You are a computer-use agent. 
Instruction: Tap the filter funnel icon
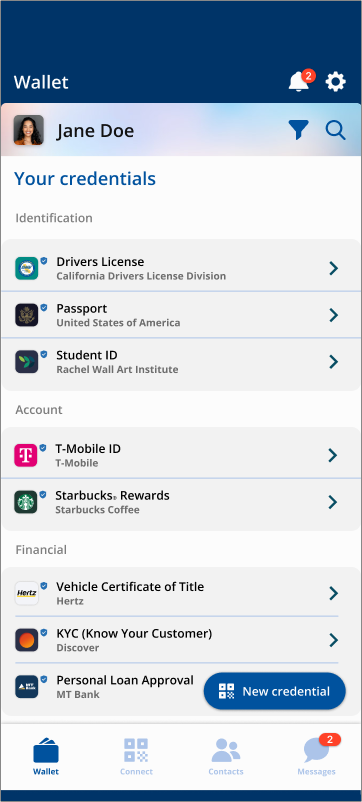point(299,130)
